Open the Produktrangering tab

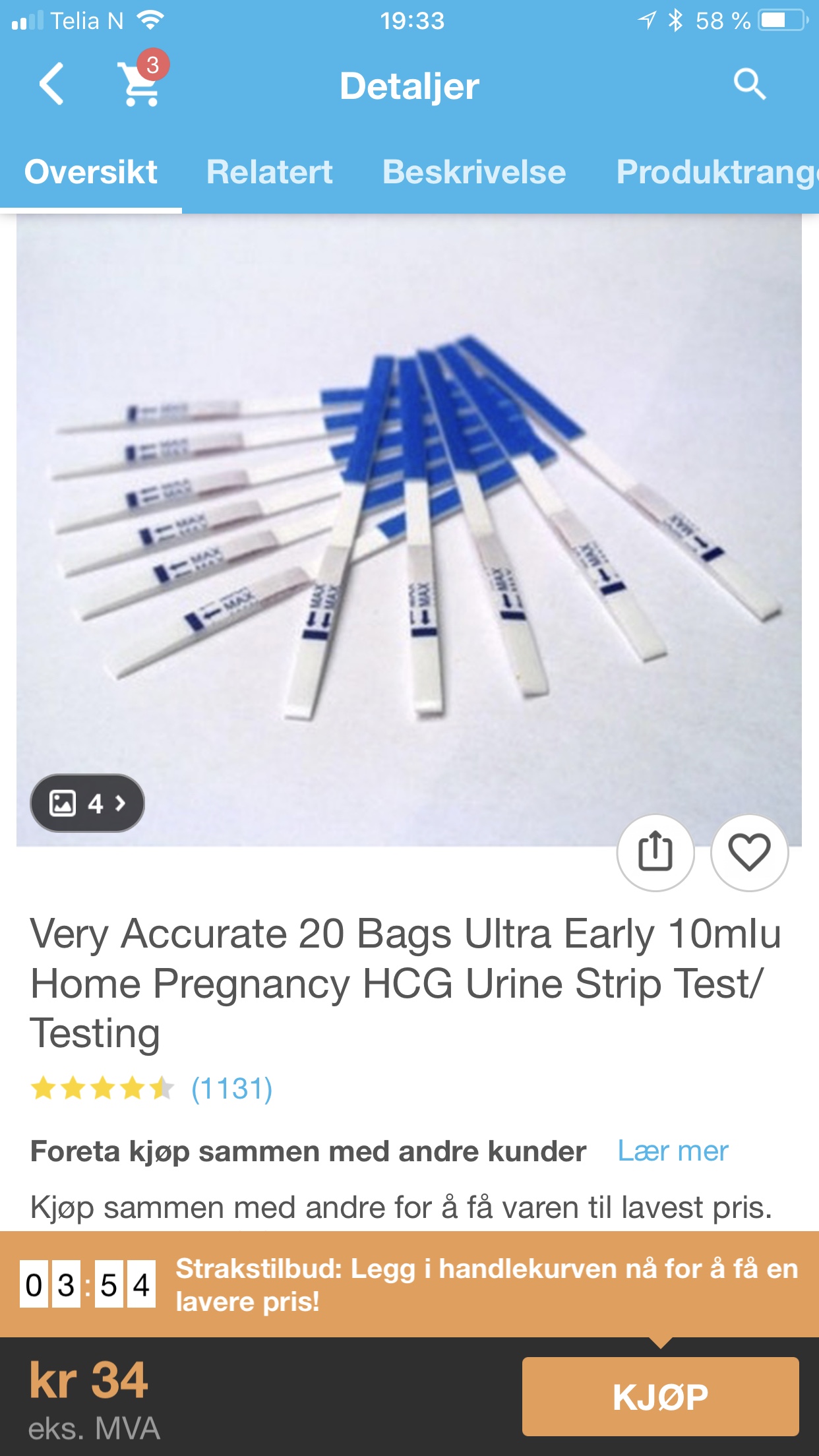[x=716, y=172]
